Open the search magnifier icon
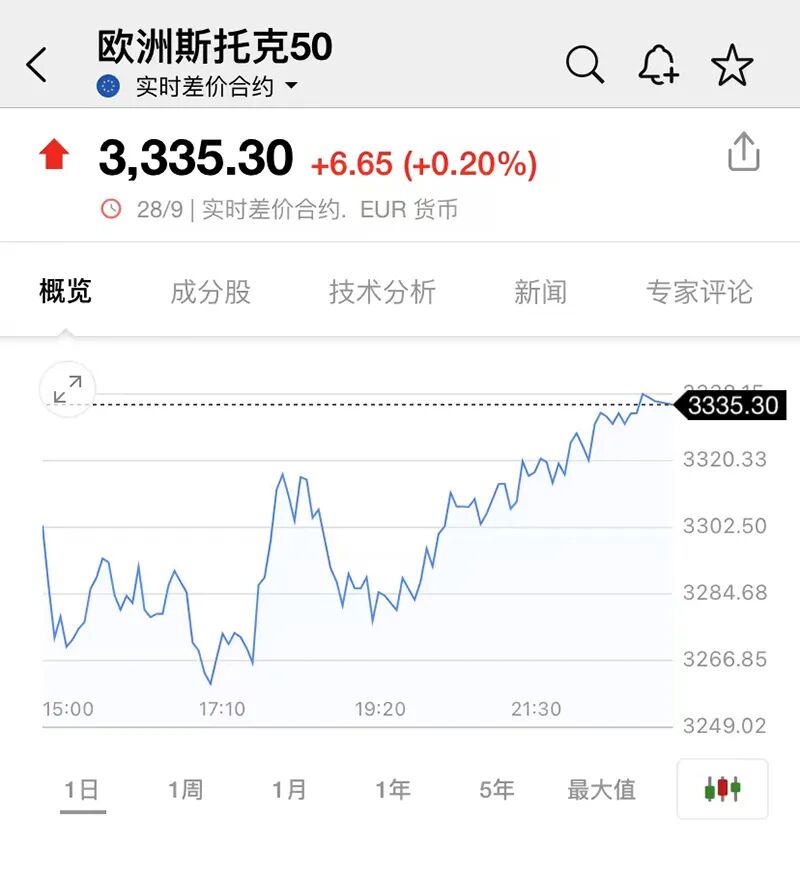 tap(585, 66)
